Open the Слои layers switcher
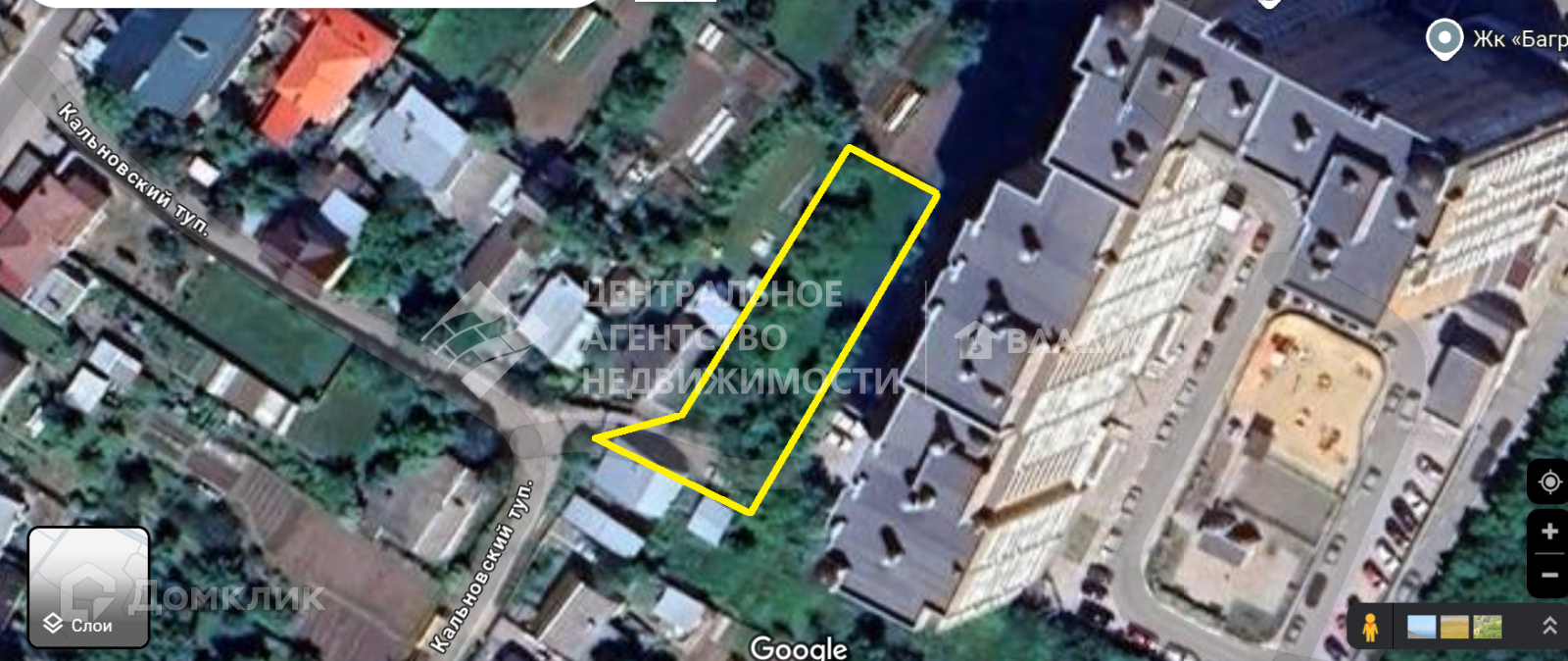Screen dimensions: 1568x661 click(x=88, y=587)
